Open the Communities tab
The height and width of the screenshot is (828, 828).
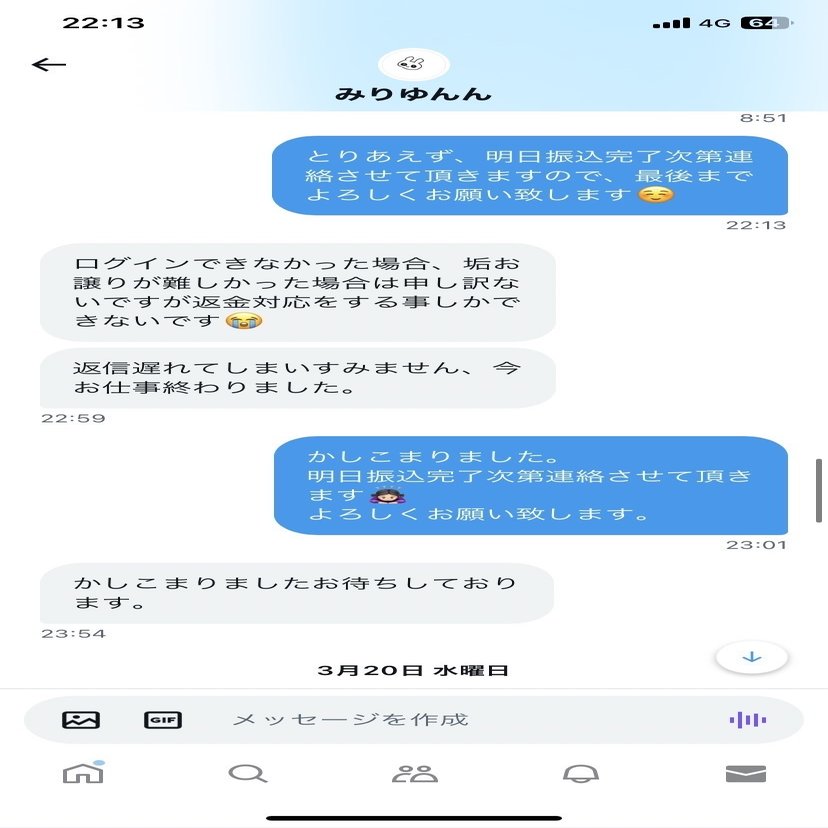pos(414,773)
